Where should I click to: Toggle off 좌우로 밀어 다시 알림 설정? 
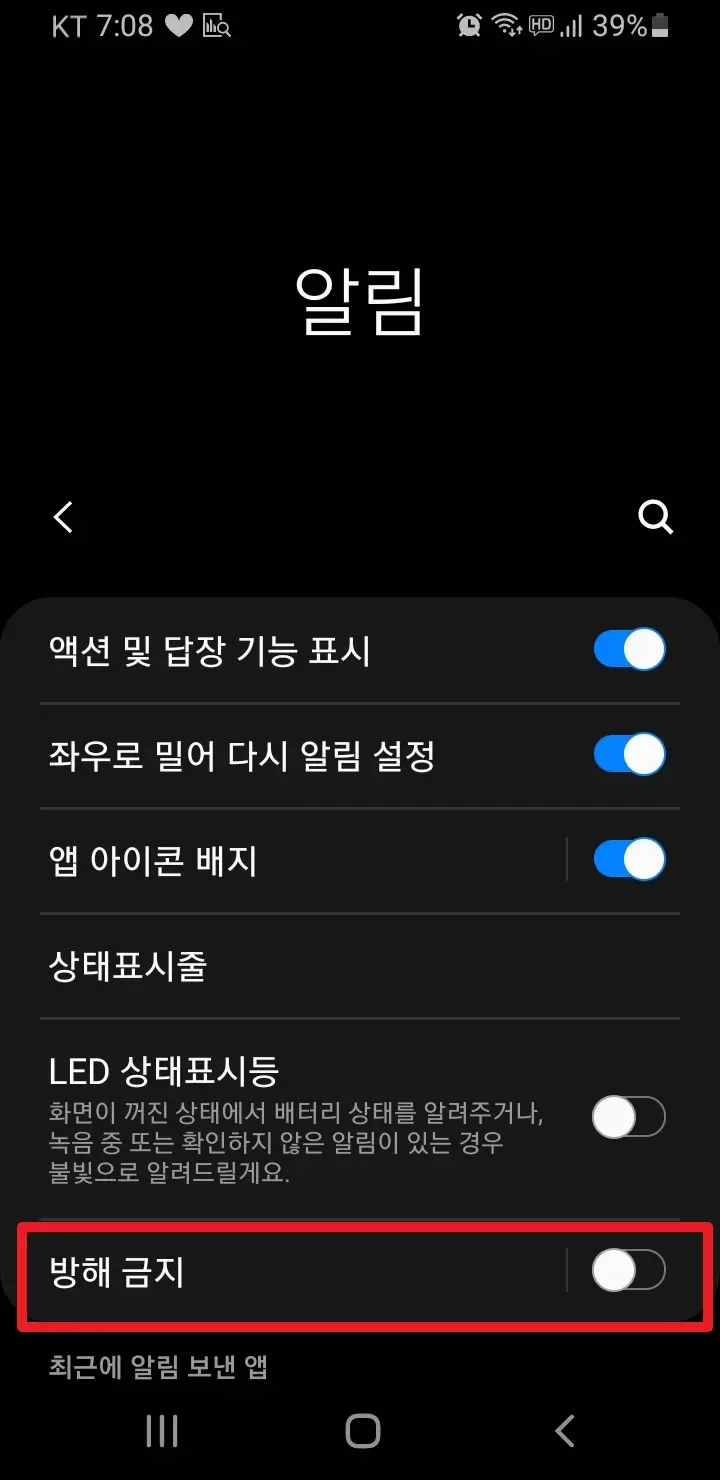[x=629, y=754]
